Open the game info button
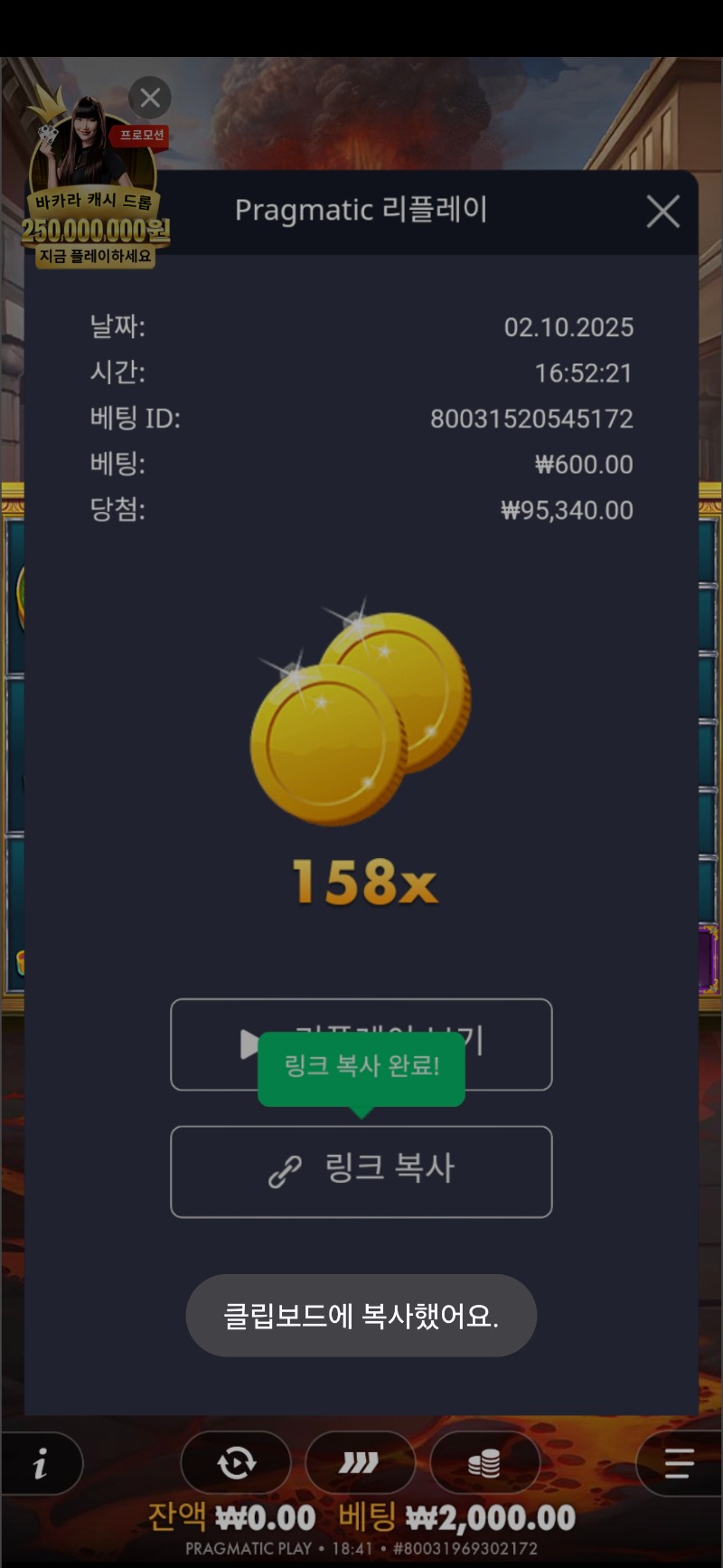Screen dimensions: 723x1568 (x=41, y=1463)
